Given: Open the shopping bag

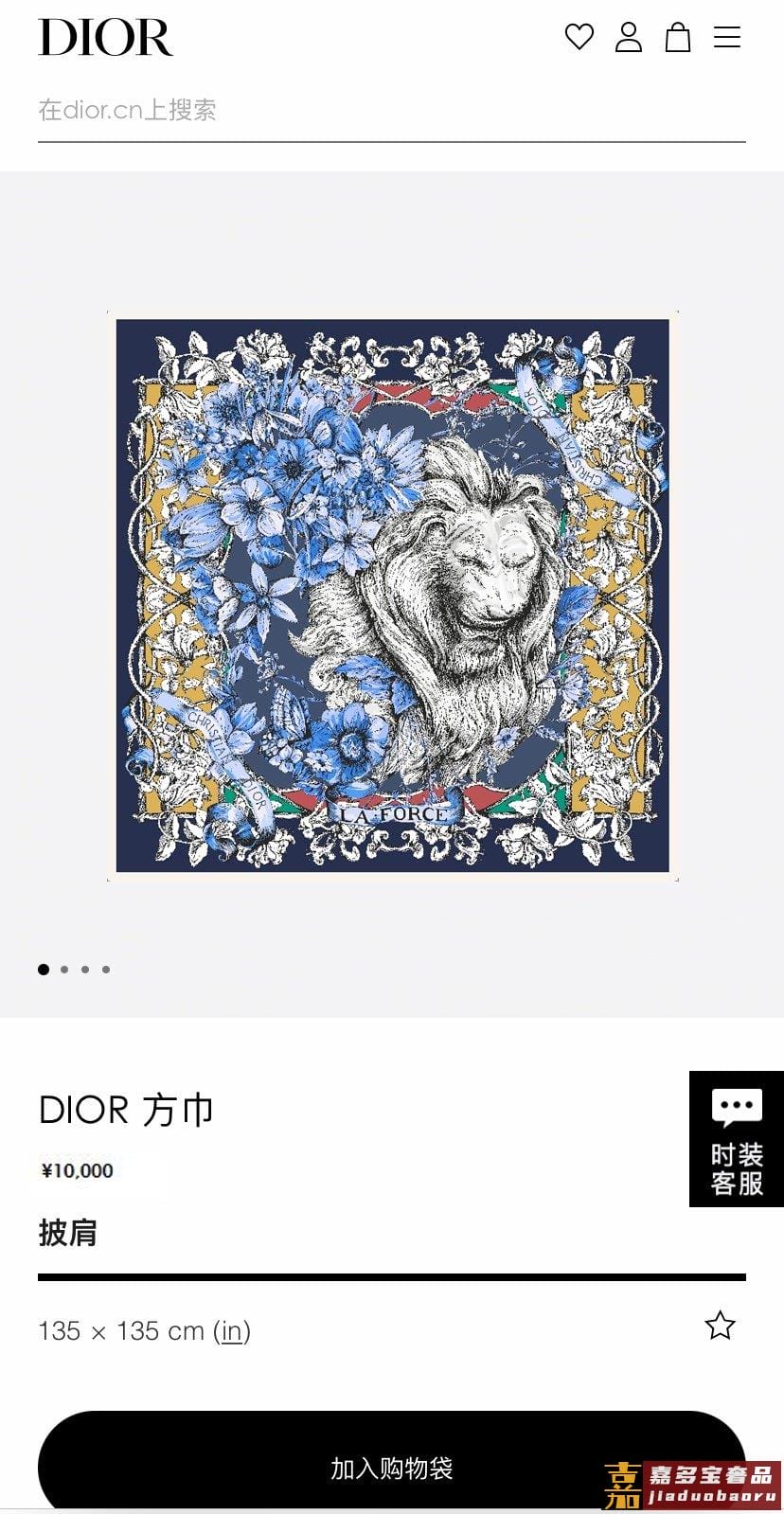Looking at the screenshot, I should pyautogui.click(x=678, y=37).
